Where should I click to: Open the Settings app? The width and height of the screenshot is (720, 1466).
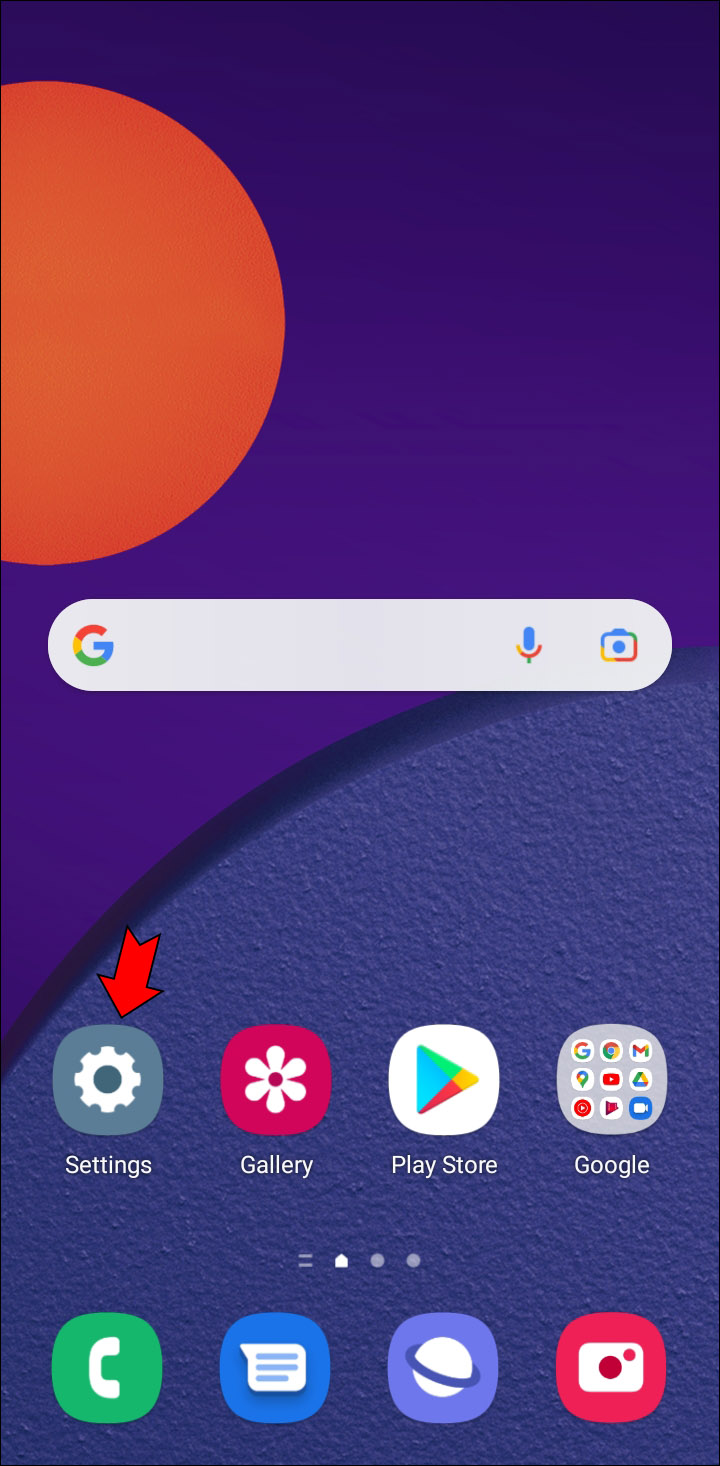point(108,1080)
